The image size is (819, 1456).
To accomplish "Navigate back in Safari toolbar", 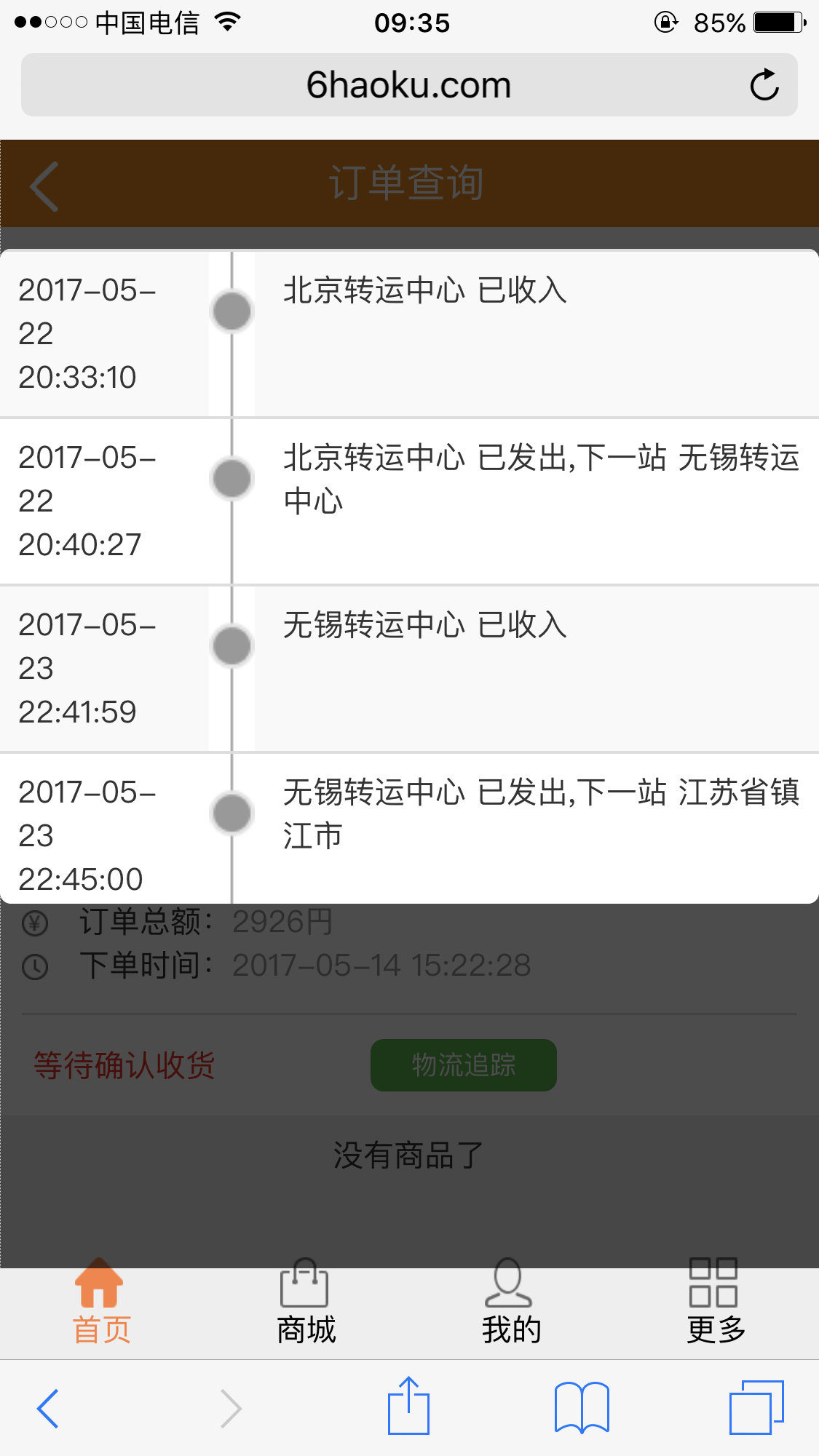I will tap(48, 1409).
